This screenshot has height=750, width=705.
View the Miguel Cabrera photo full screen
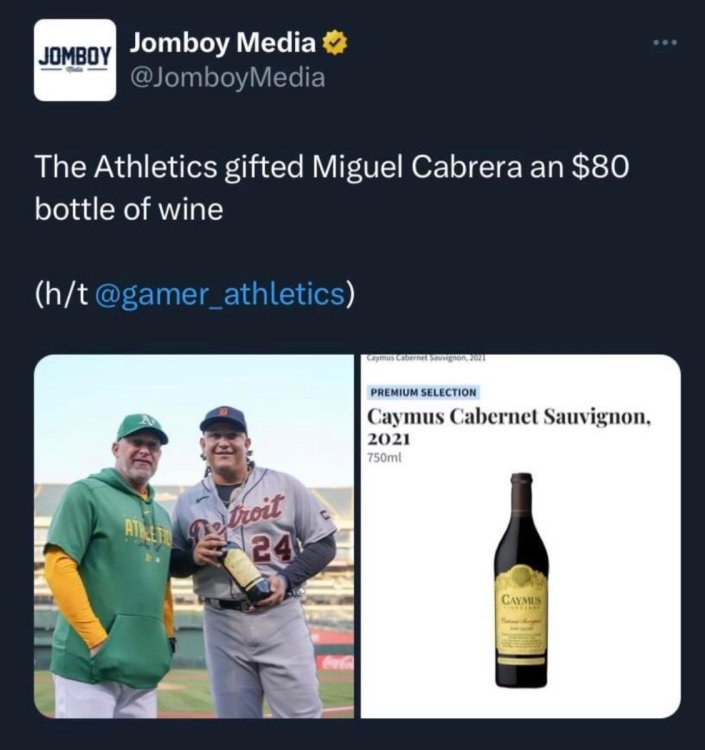tap(194, 535)
